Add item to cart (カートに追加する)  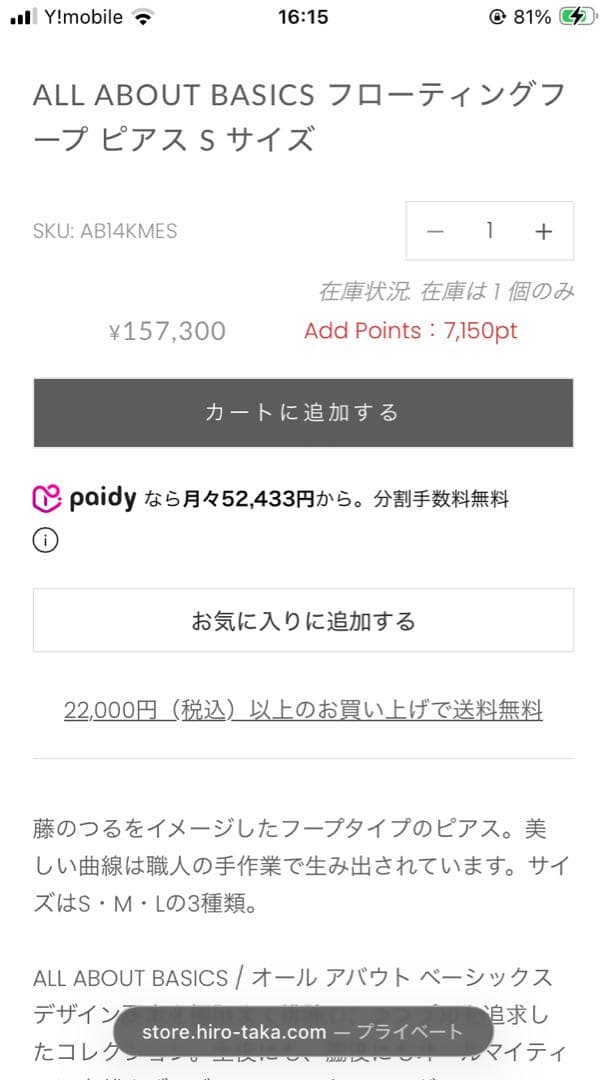click(x=303, y=413)
